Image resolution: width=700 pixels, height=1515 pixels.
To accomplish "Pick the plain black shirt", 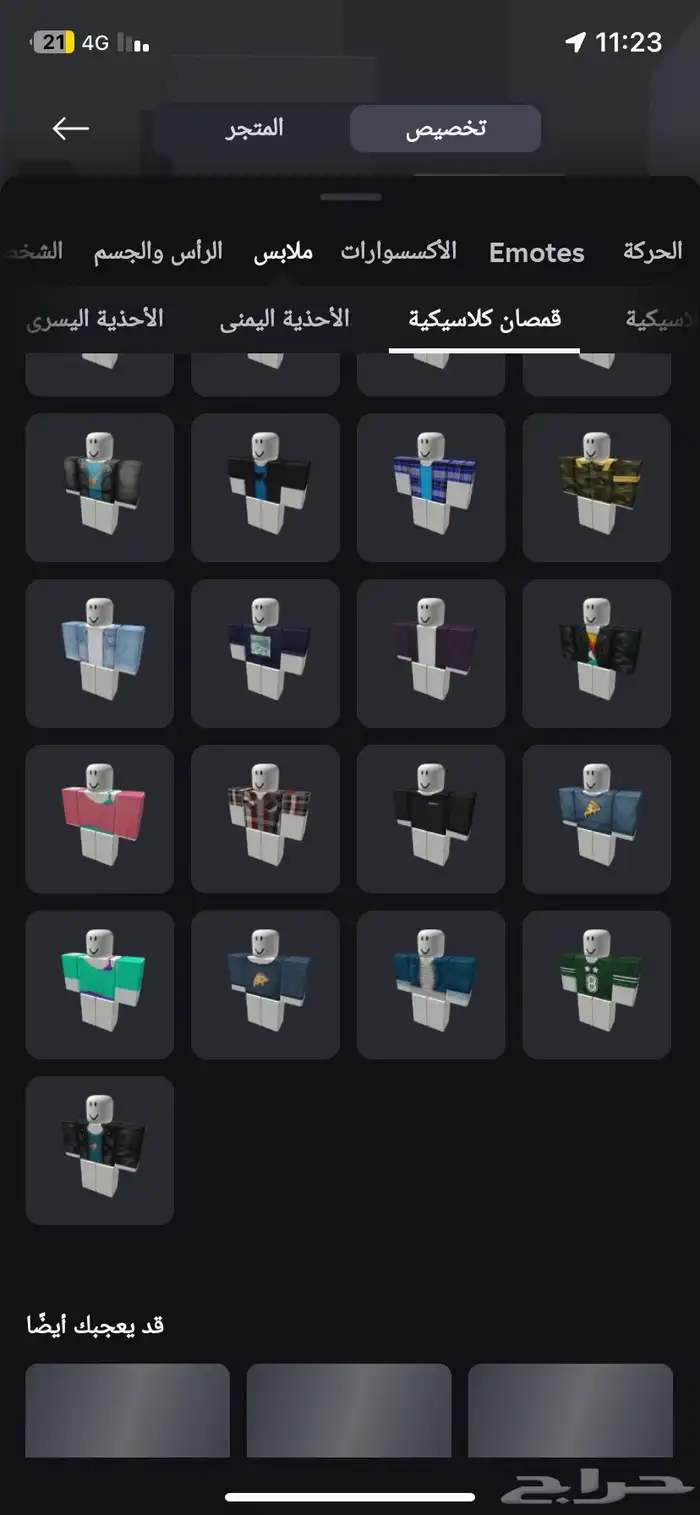I will pyautogui.click(x=430, y=819).
